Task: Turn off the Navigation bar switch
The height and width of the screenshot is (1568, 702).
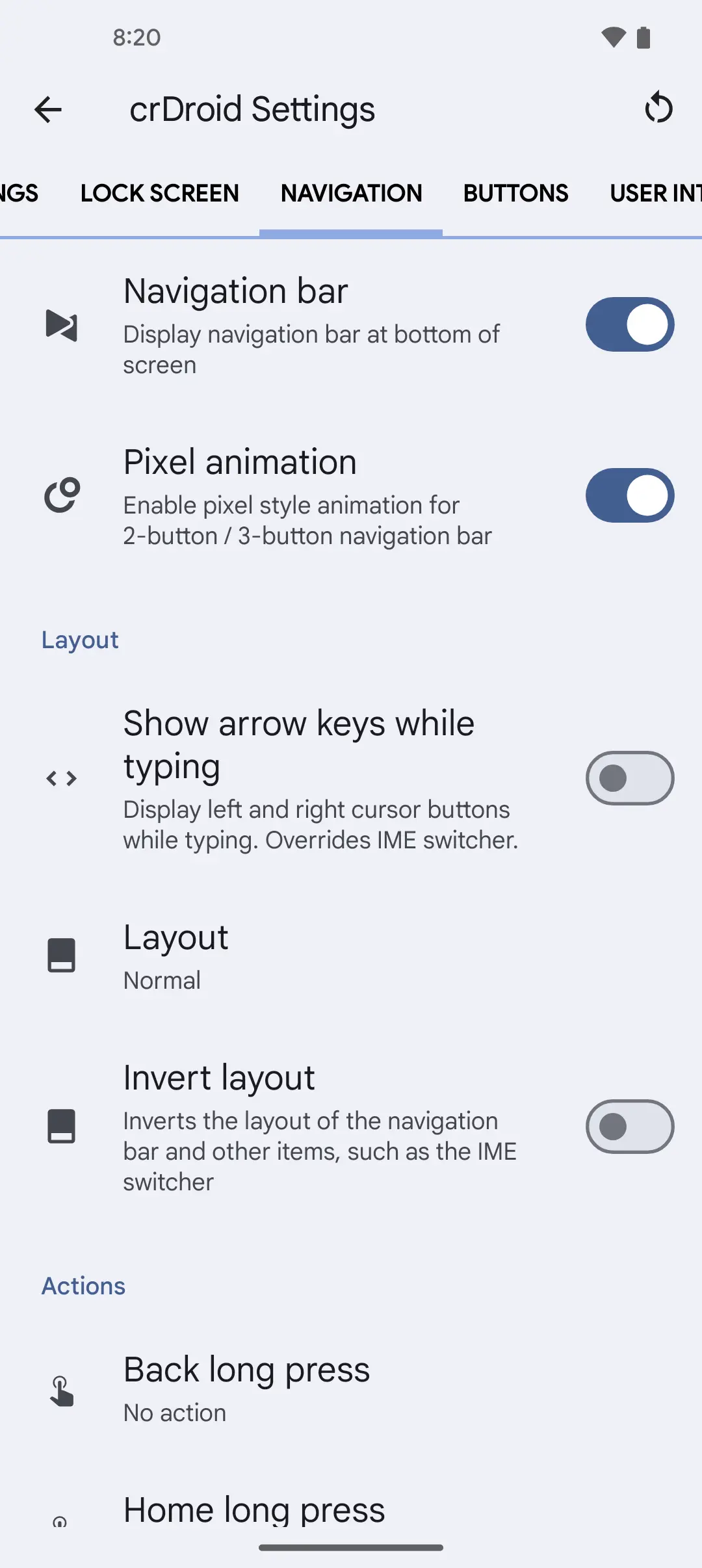Action: 629,324
